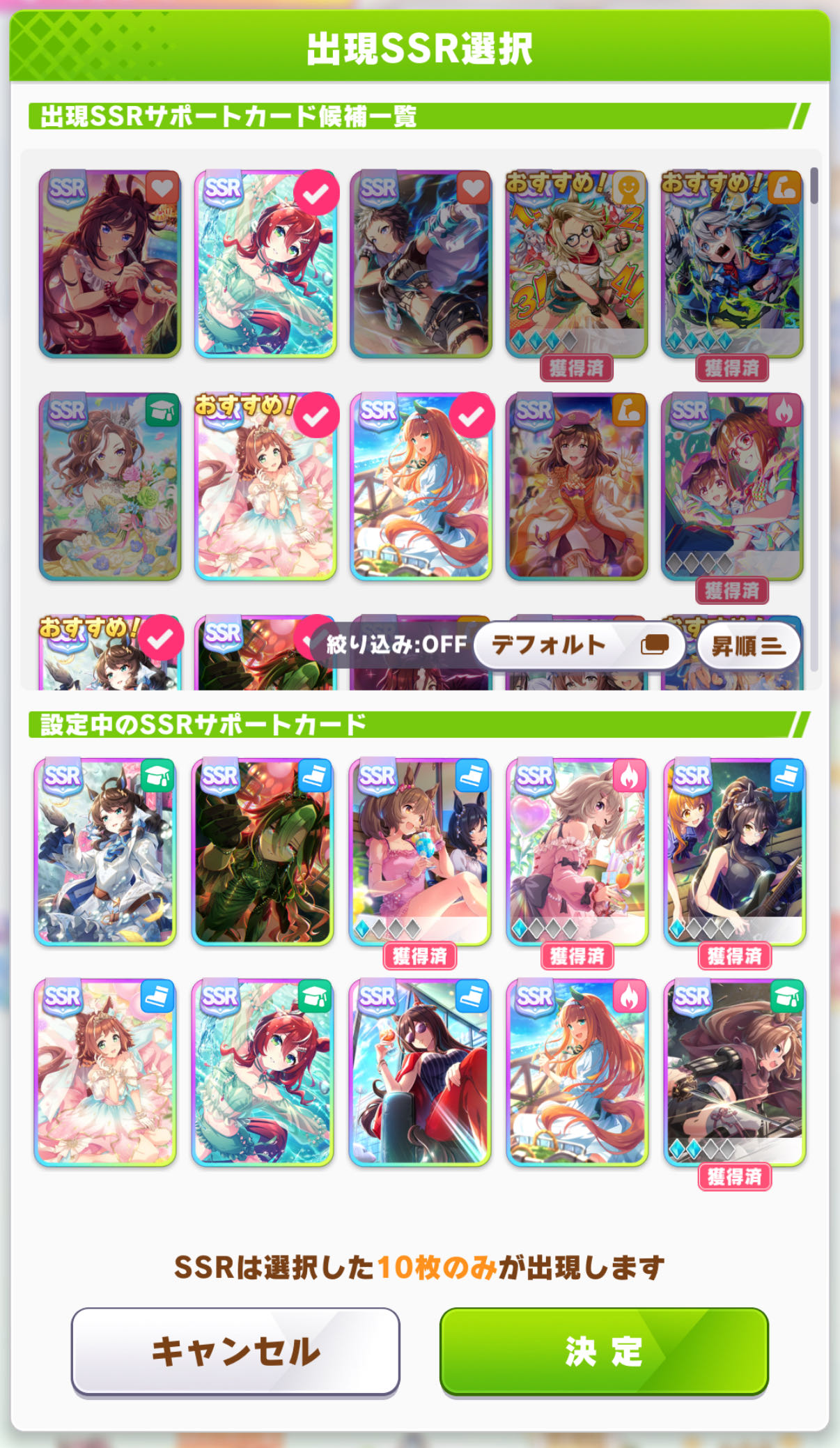Deselect the checked おすすめ pink dress candidate card
The height and width of the screenshot is (1448, 840).
(x=265, y=487)
